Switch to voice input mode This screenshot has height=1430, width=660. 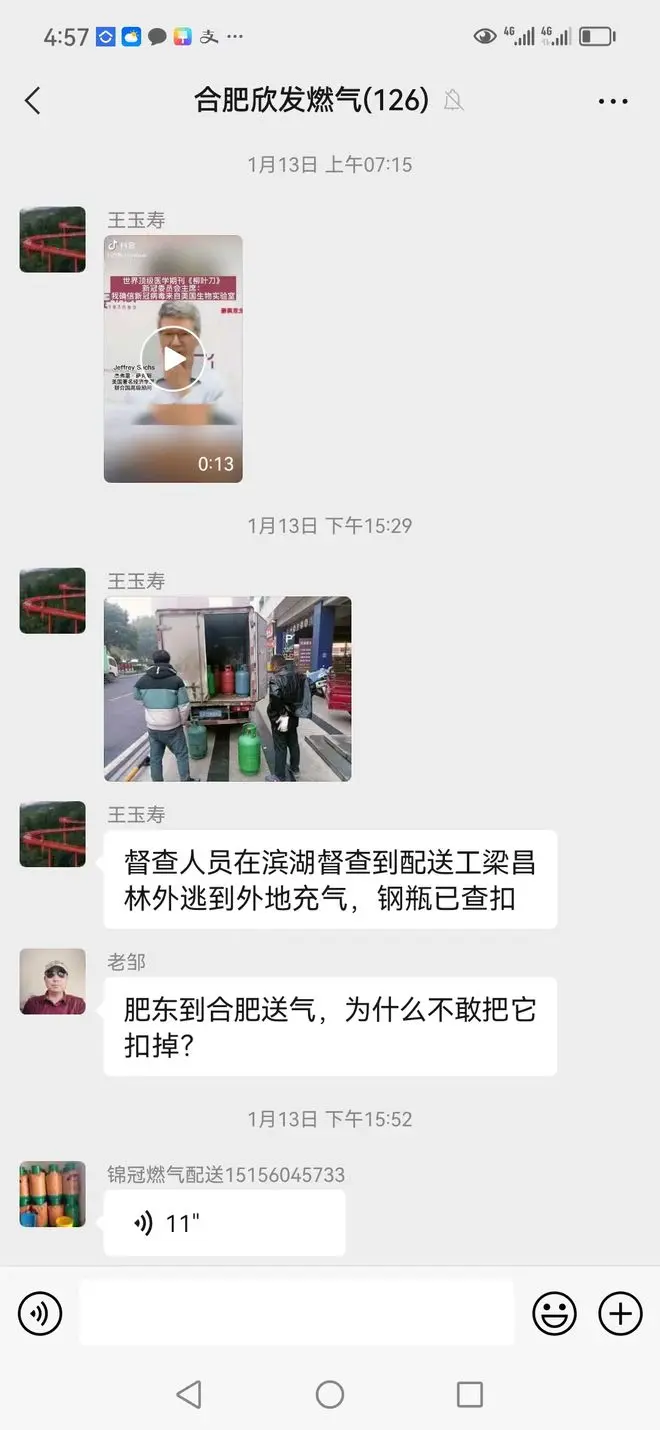pyautogui.click(x=40, y=1313)
